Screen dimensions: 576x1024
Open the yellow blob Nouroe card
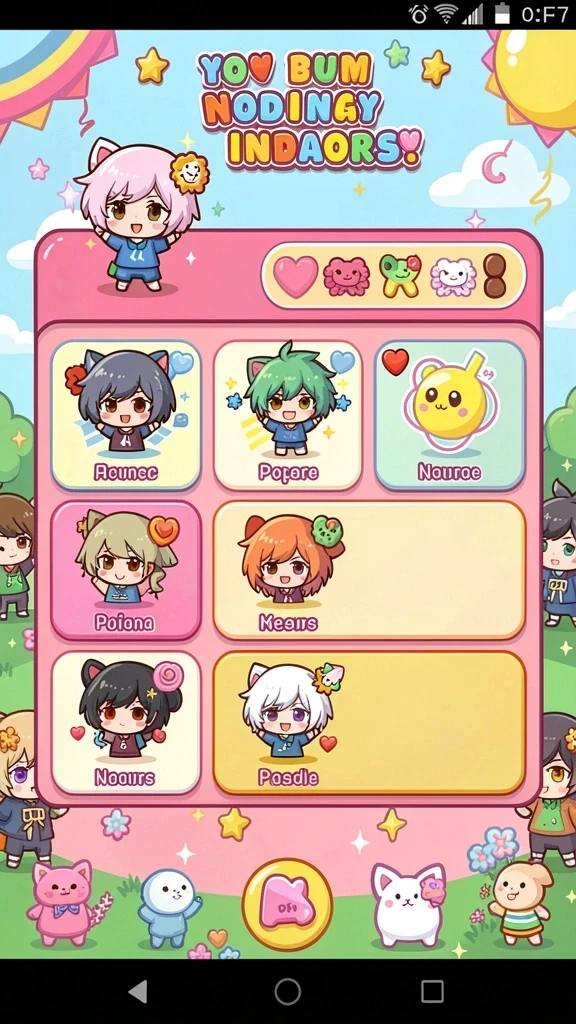[450, 415]
